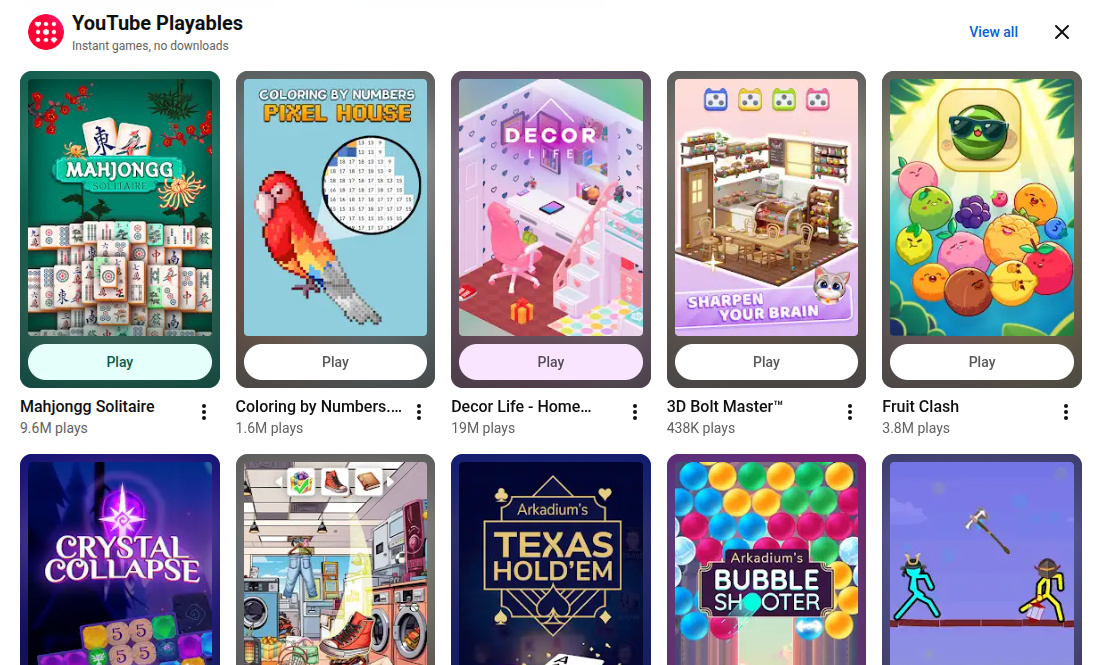Play Mahjongg Solitaire

click(120, 362)
